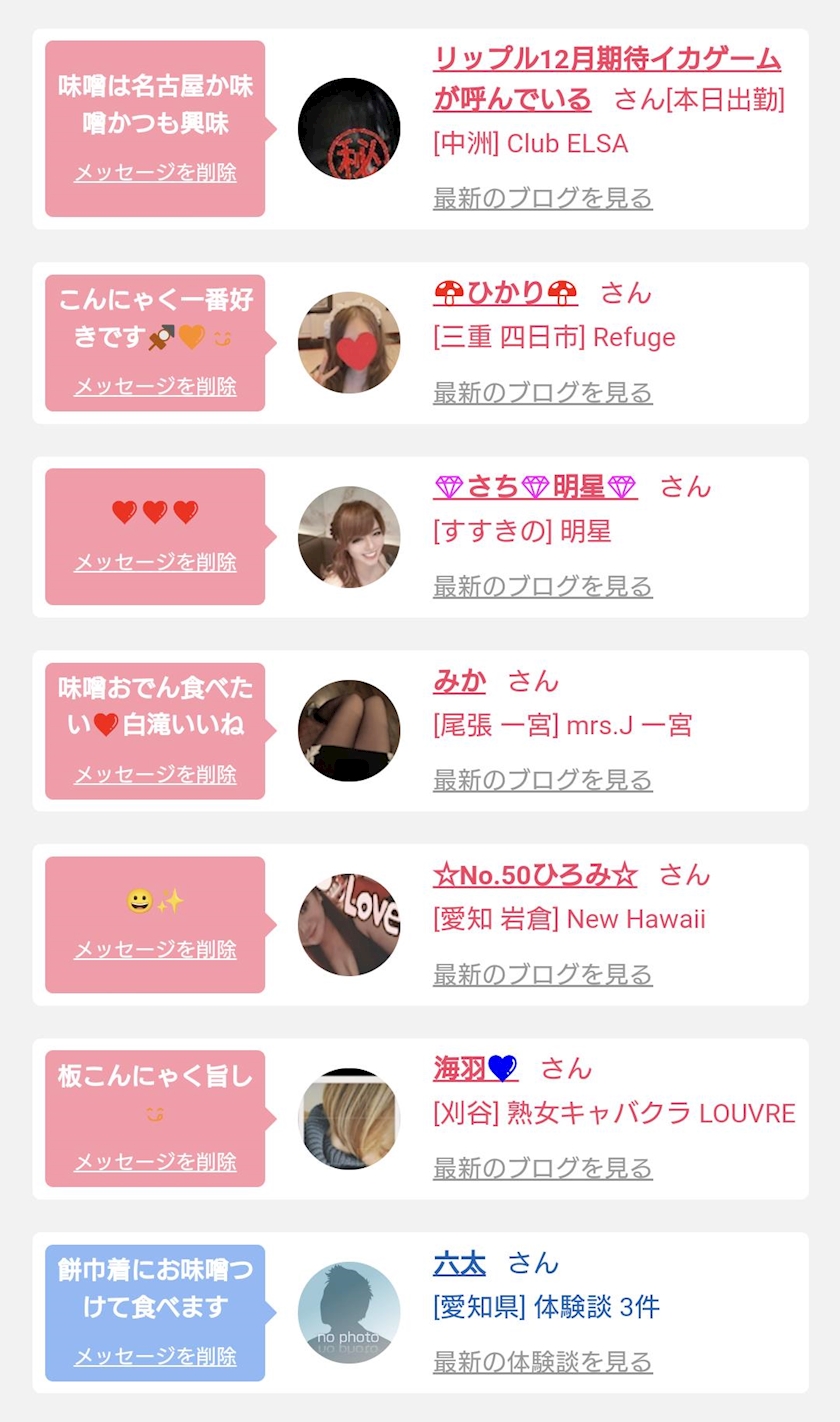Open ひかり's profile name link
Screen dimensions: 840x1422
(506, 293)
